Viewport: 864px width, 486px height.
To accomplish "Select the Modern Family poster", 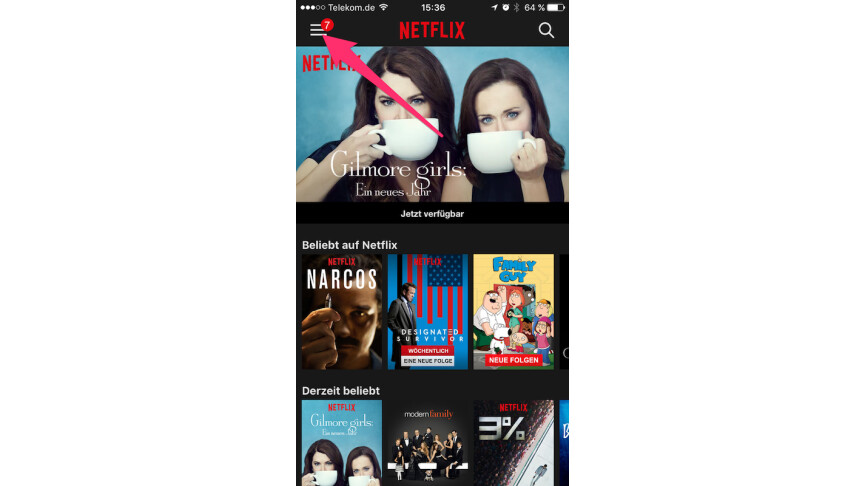I will pos(427,442).
